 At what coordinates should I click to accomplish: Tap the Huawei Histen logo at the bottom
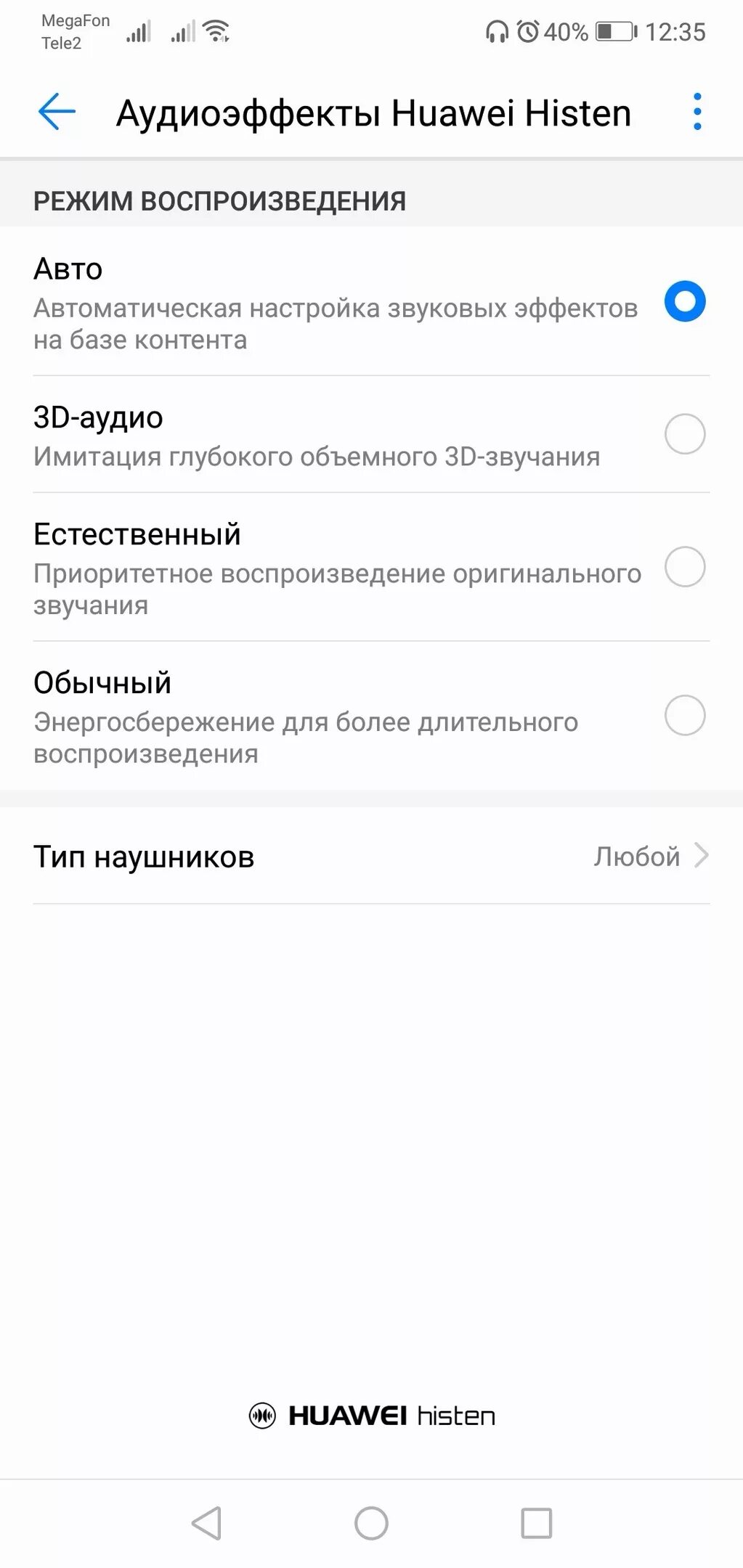pyautogui.click(x=371, y=1413)
